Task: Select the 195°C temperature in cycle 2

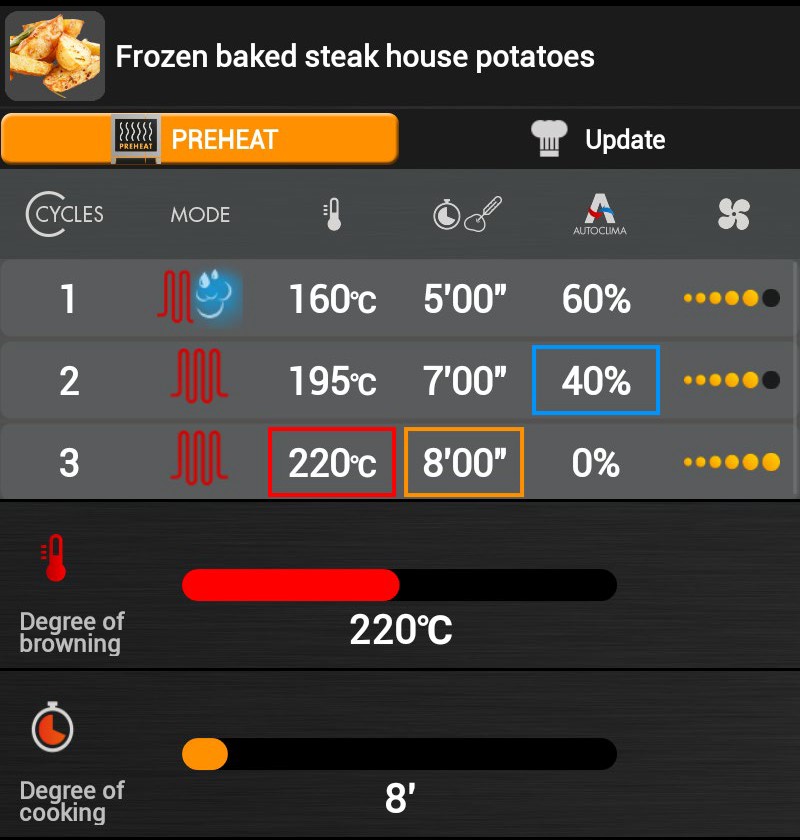Action: [332, 381]
